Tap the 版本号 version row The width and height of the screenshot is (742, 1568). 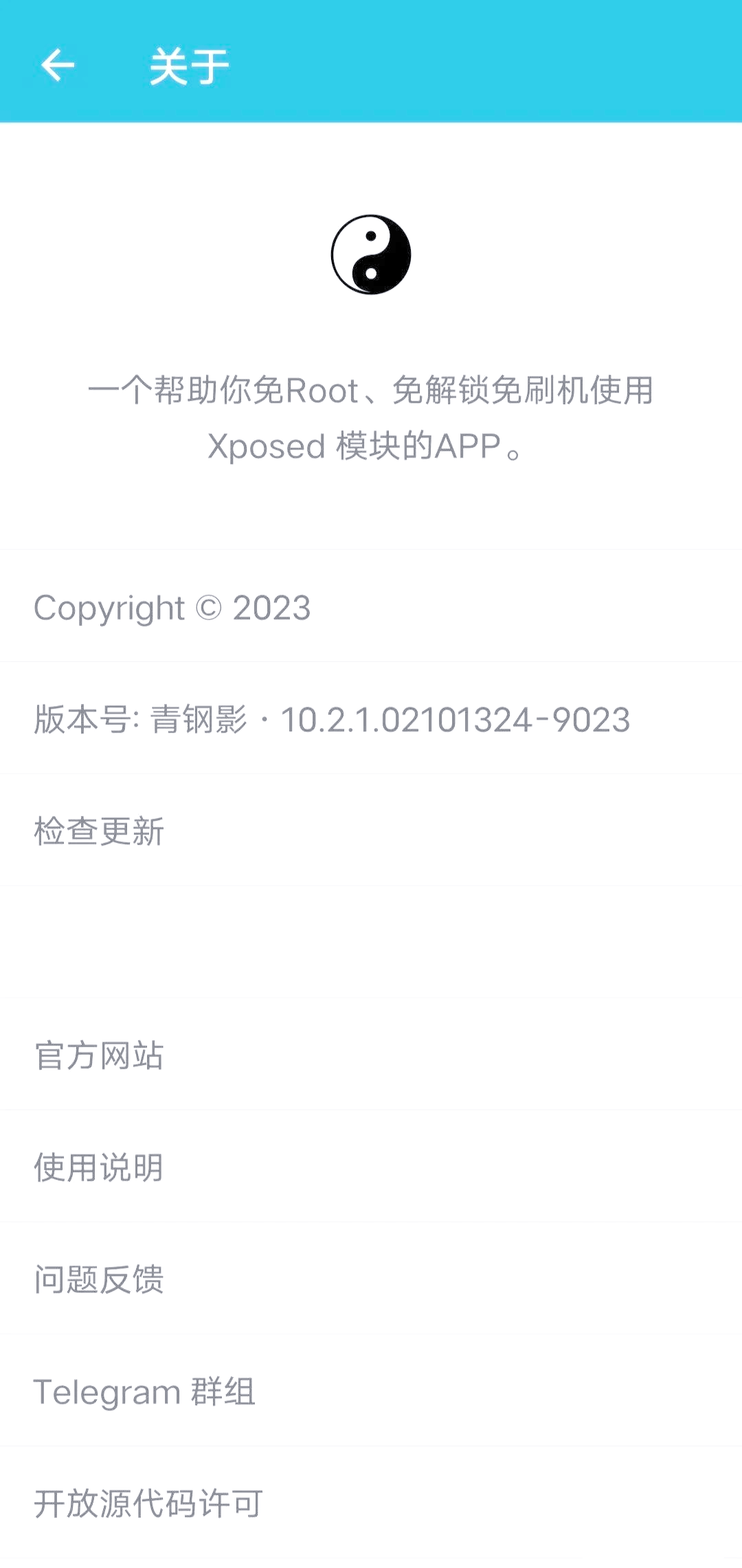click(332, 720)
